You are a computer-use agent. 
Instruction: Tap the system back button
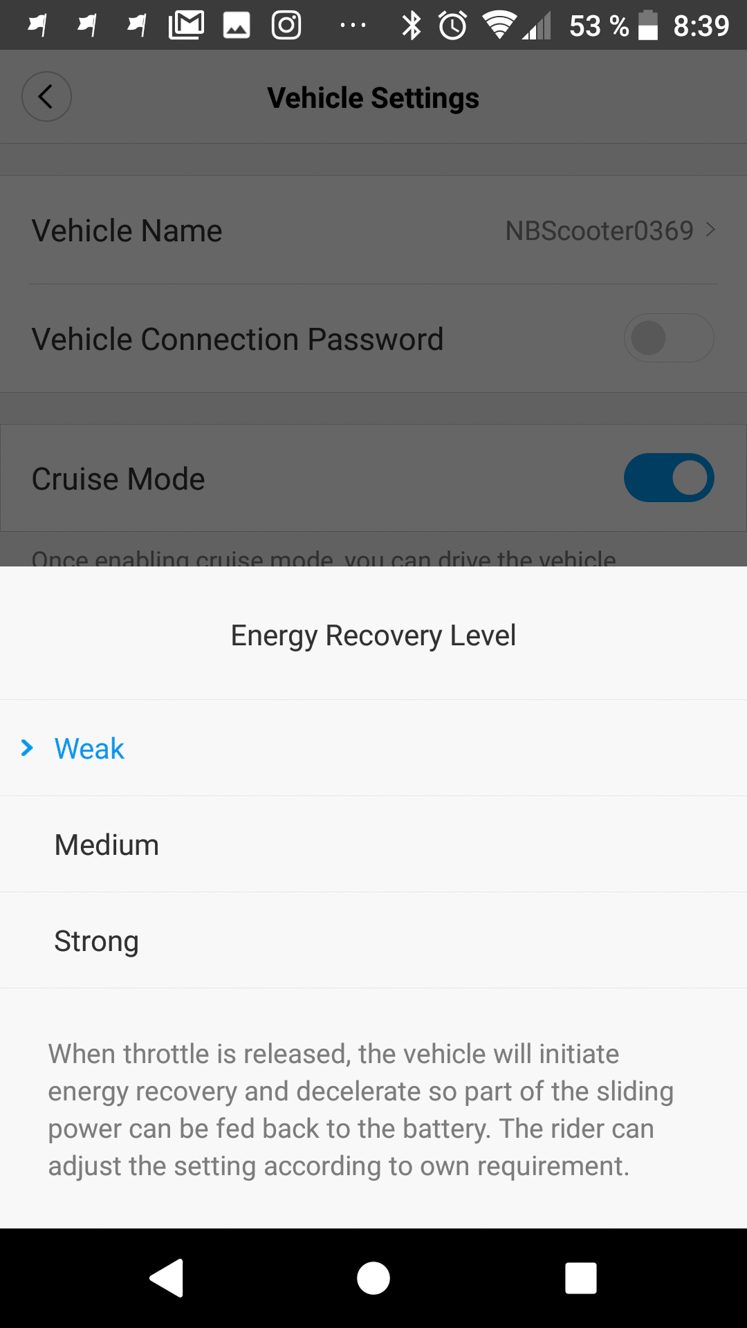click(166, 1278)
